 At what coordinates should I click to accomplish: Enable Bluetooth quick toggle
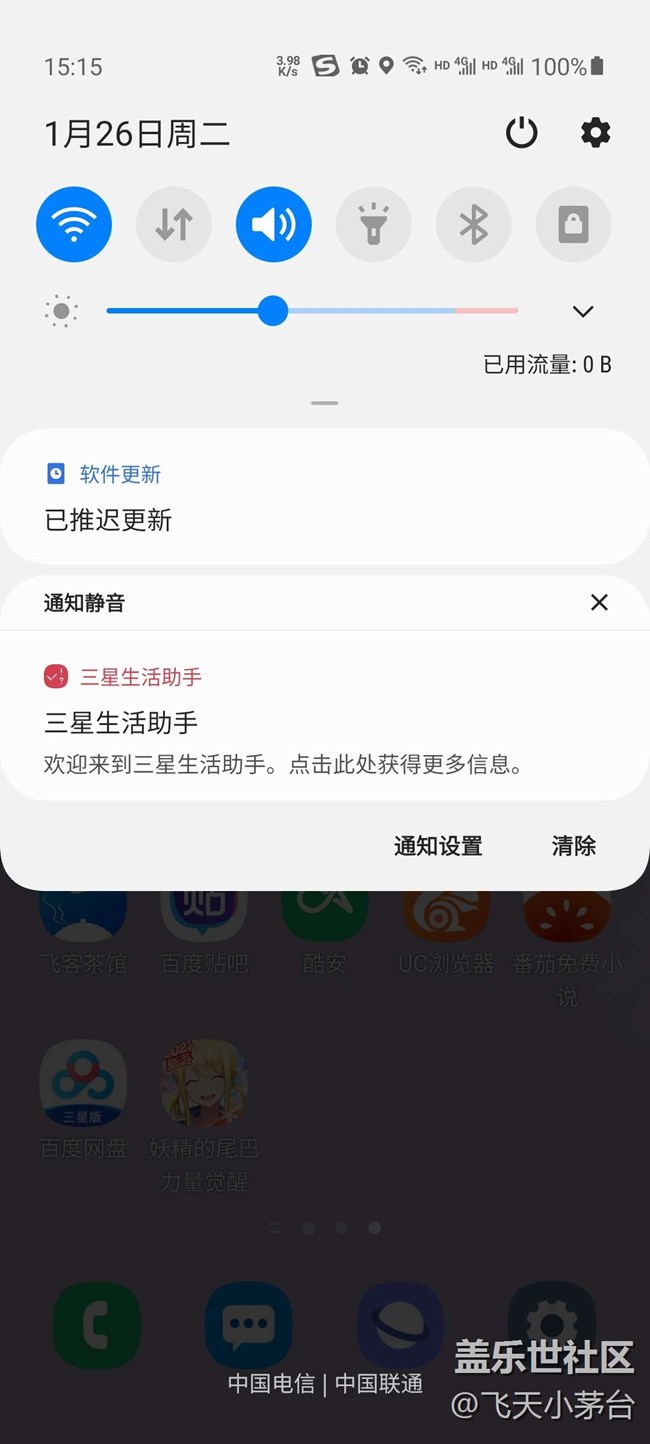click(x=473, y=225)
